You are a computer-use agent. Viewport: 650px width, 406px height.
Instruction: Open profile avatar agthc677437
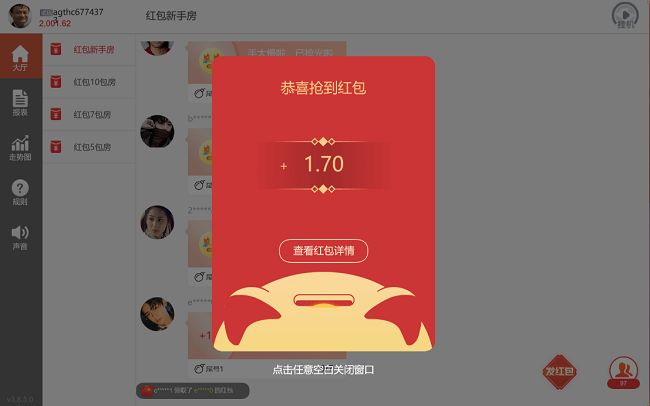[20, 15]
